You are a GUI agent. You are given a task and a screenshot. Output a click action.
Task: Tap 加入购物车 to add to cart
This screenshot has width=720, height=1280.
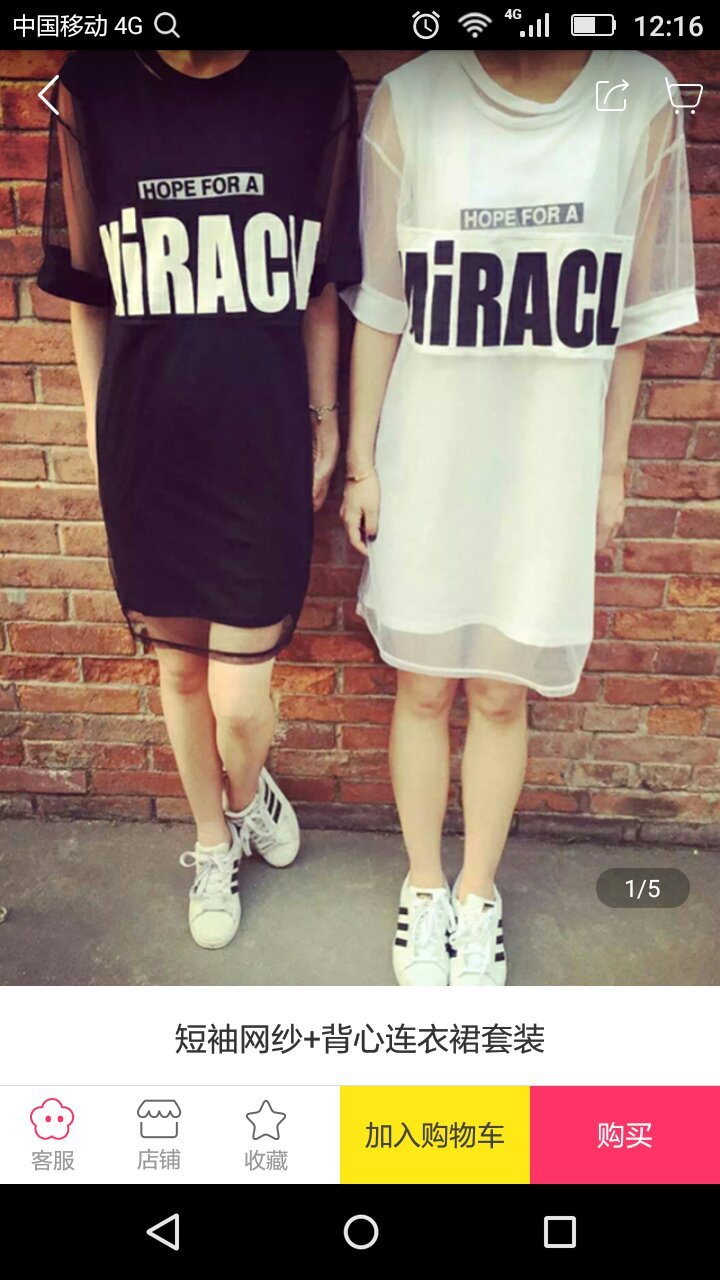(435, 1135)
